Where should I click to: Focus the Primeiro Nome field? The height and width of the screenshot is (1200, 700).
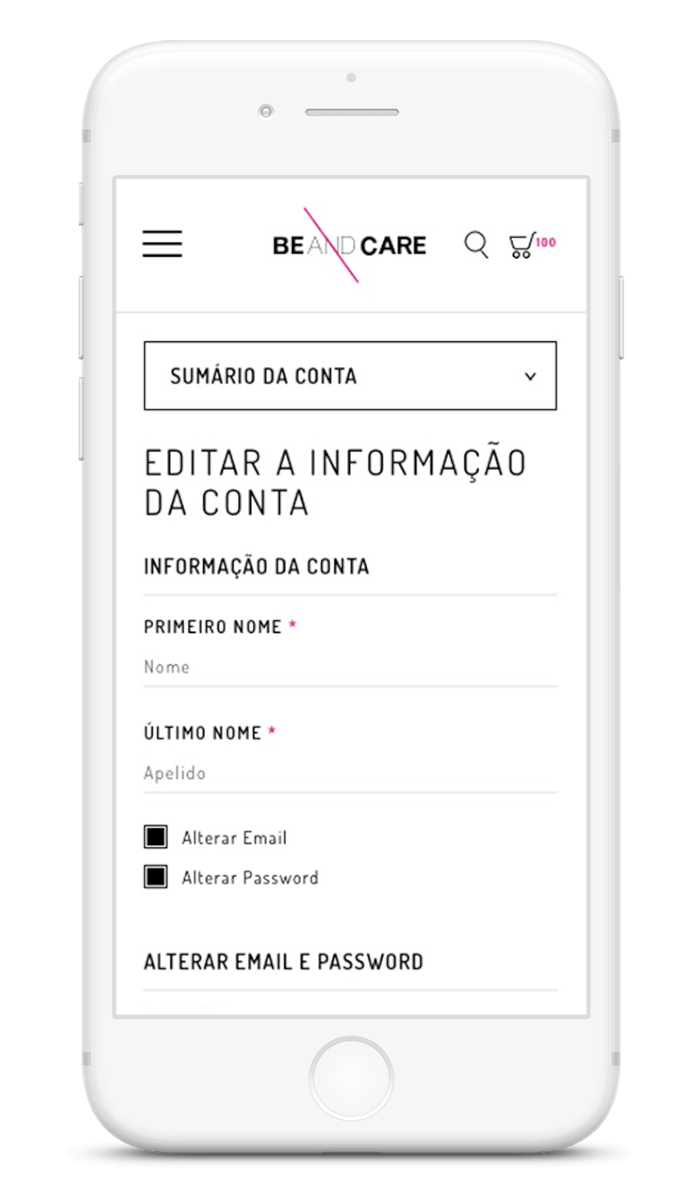pyautogui.click(x=350, y=667)
